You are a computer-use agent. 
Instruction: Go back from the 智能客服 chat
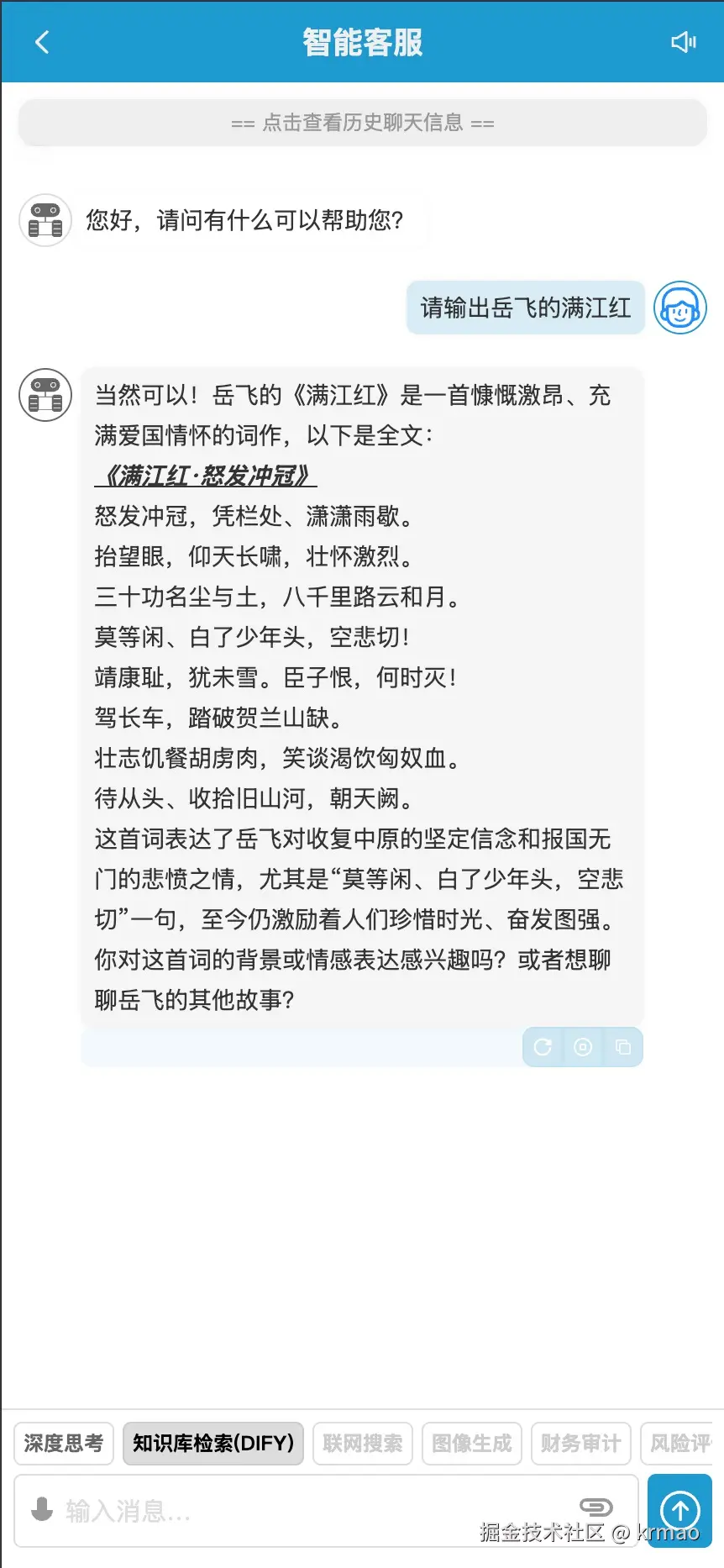pyautogui.click(x=42, y=42)
